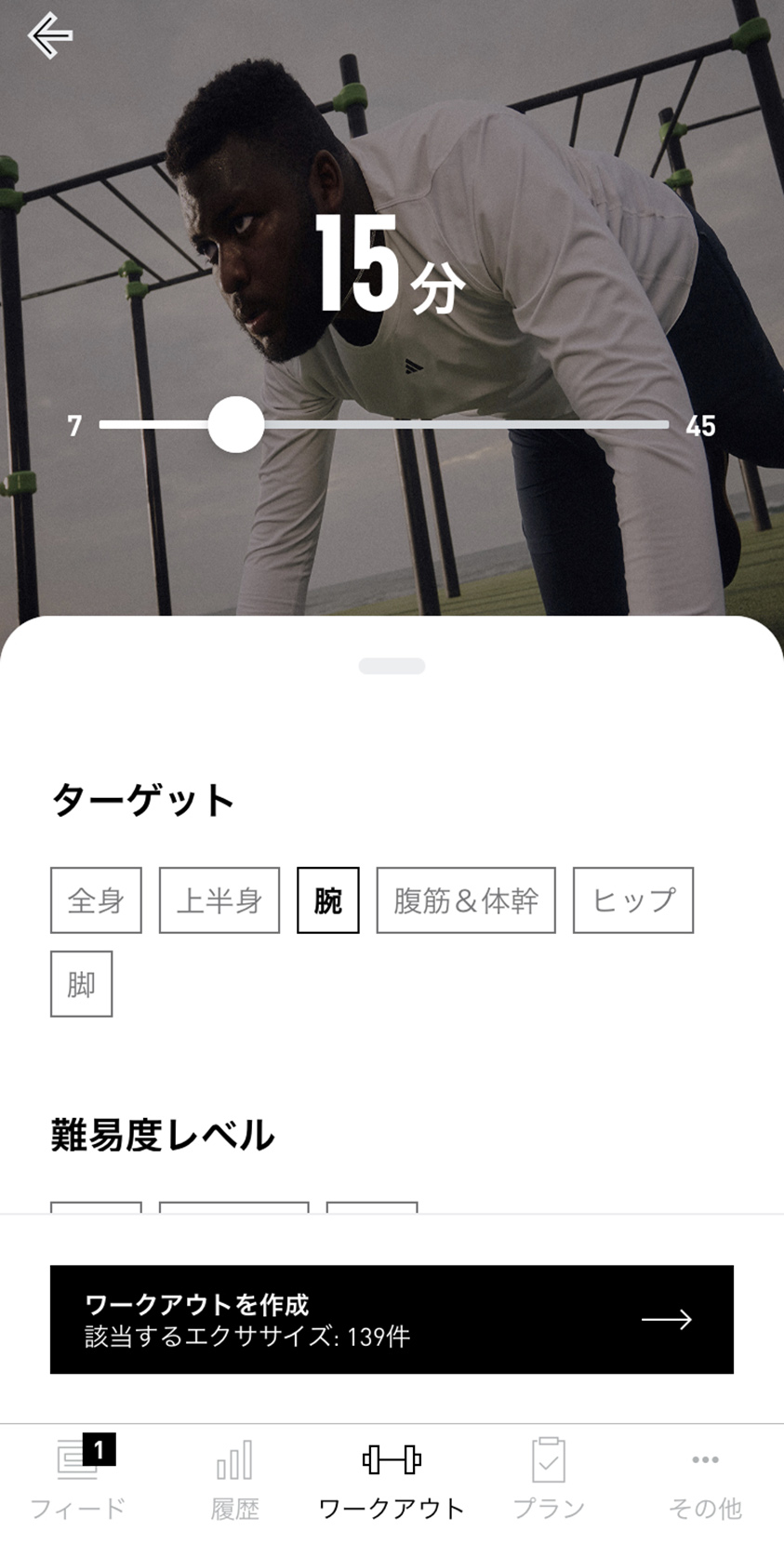Go back using the arrow icon
Viewport: 784px width, 1557px height.
pyautogui.click(x=50, y=36)
